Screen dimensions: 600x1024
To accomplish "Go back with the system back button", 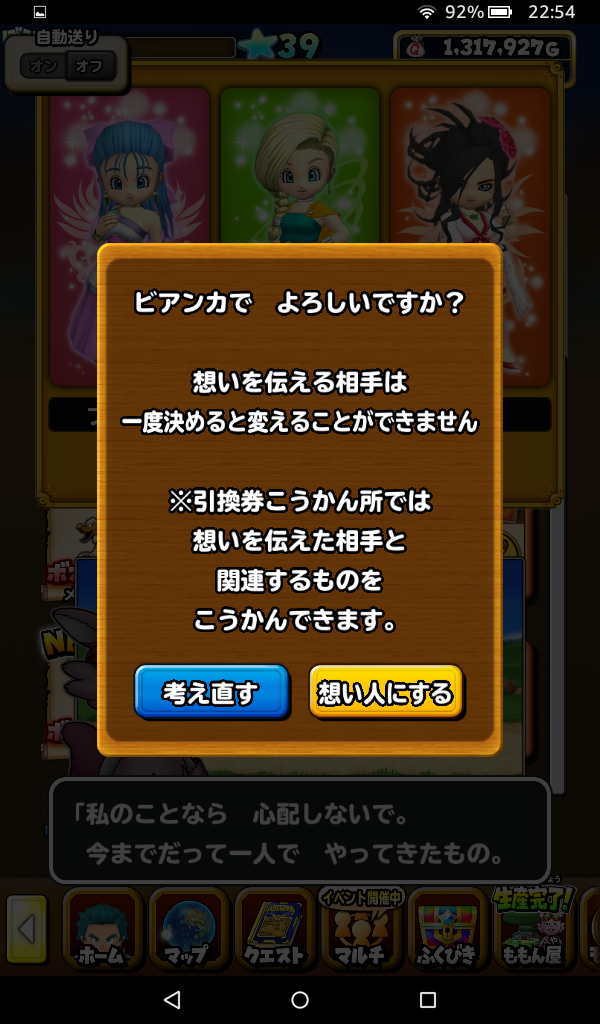I will coord(171,999).
